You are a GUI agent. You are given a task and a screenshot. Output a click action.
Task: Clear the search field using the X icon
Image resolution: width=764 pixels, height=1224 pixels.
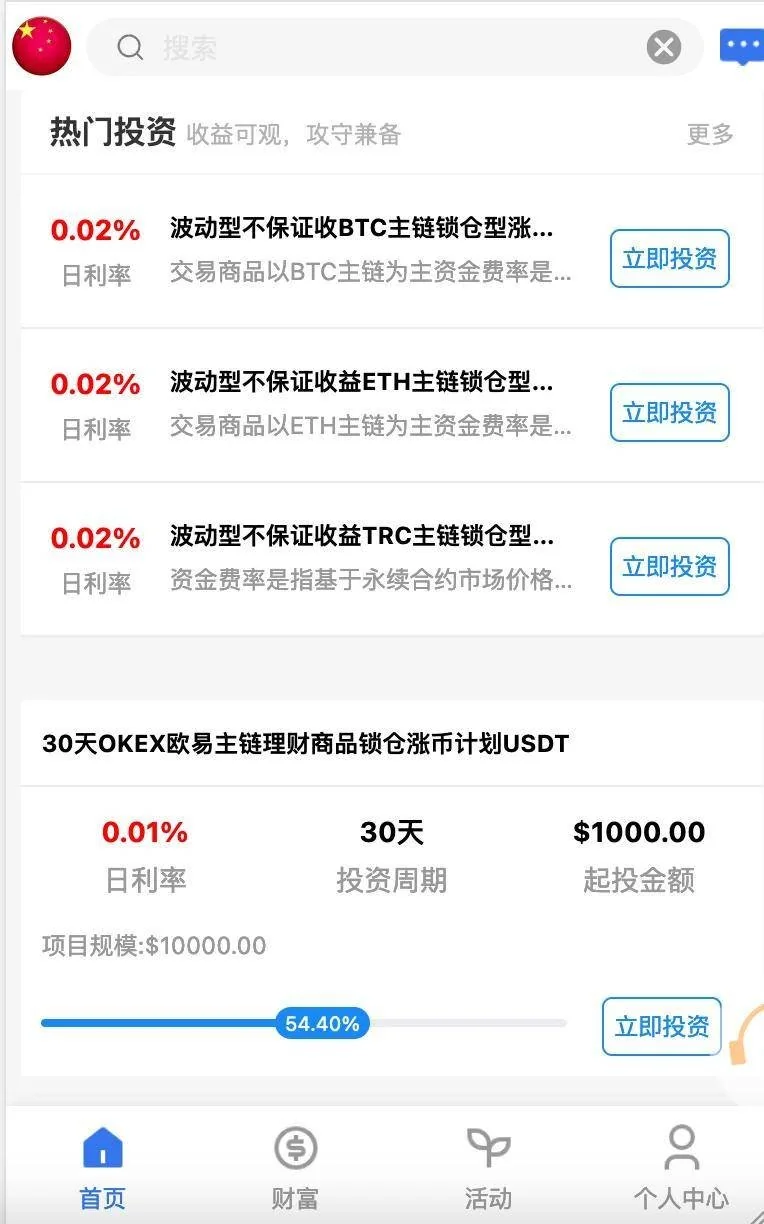pos(663,46)
